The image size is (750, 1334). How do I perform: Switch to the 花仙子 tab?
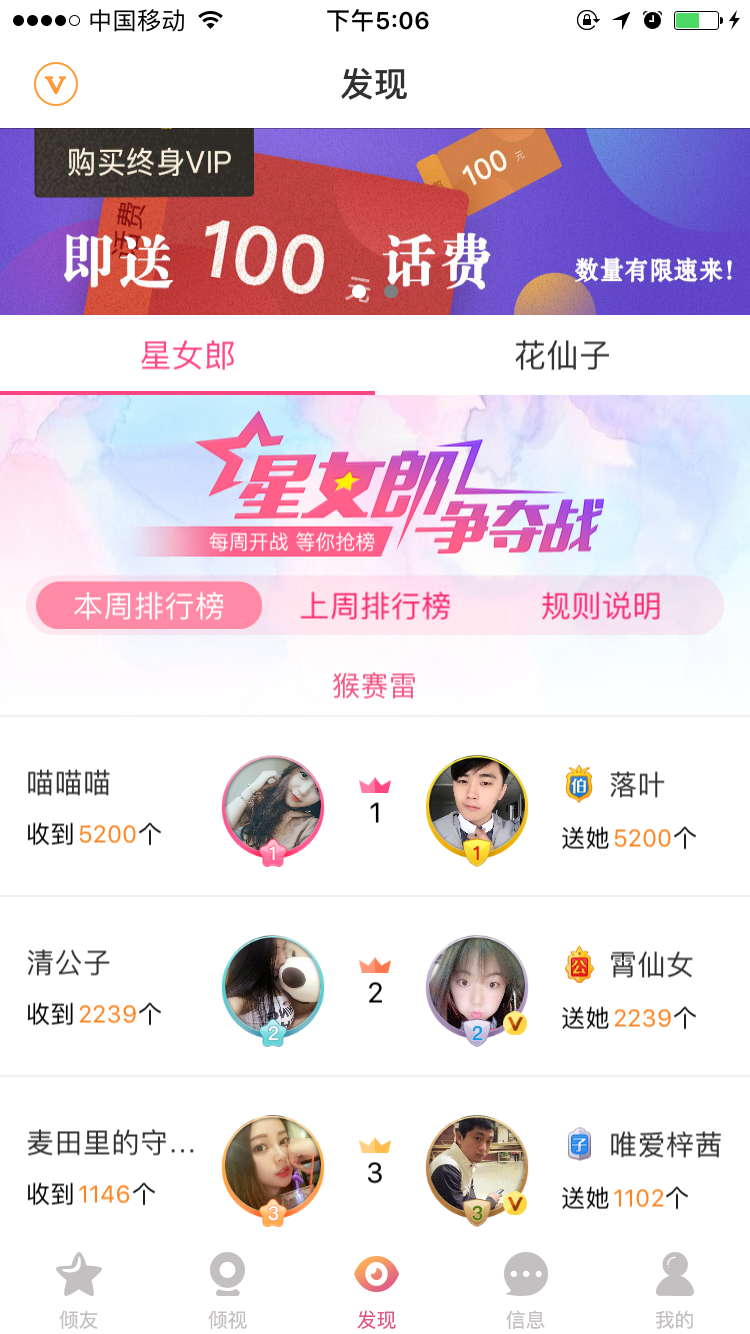point(562,355)
